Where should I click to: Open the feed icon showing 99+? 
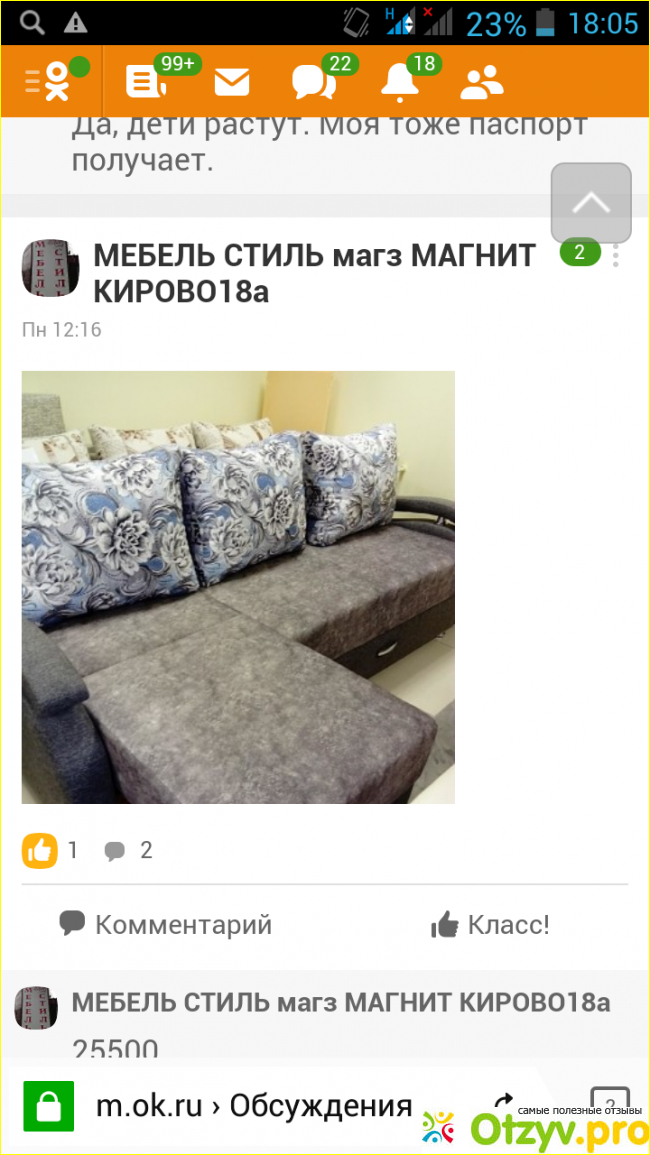tap(147, 82)
